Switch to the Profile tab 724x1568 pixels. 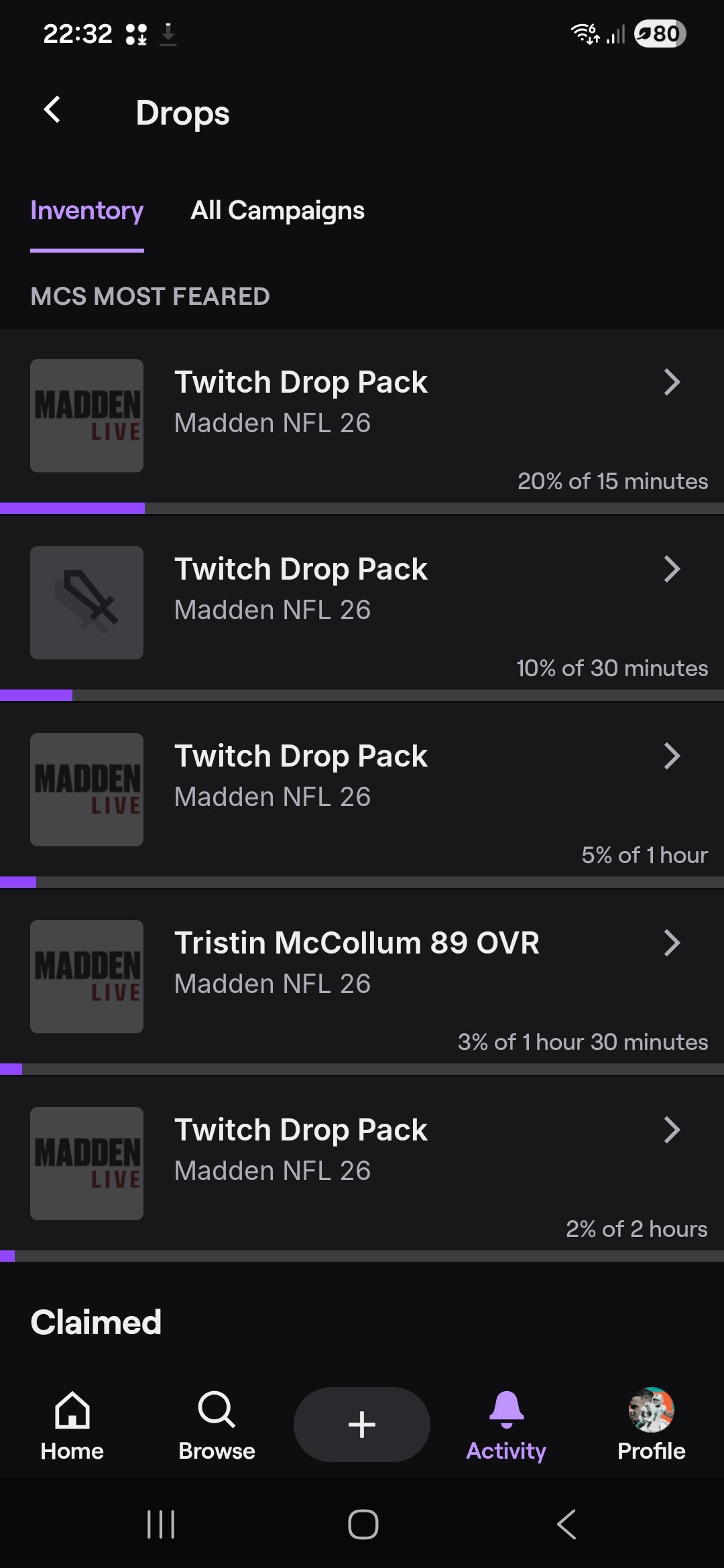pos(651,1425)
